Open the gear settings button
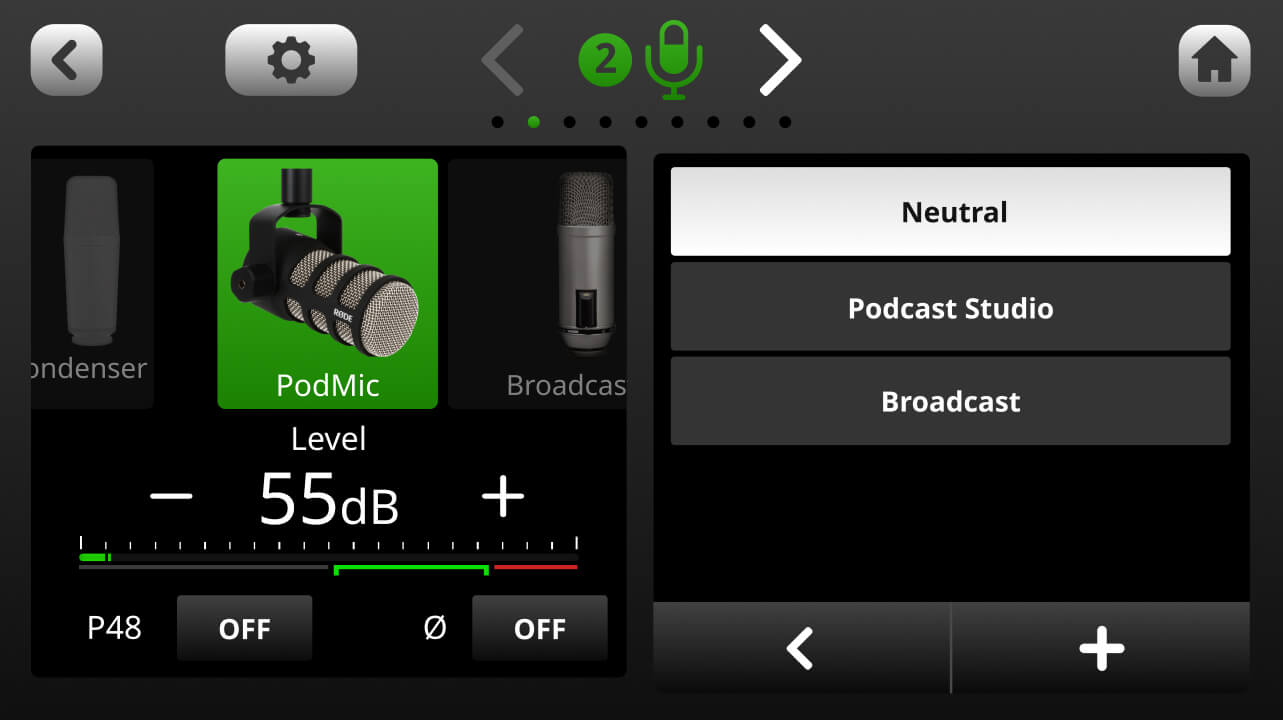1283x720 pixels. (x=291, y=60)
